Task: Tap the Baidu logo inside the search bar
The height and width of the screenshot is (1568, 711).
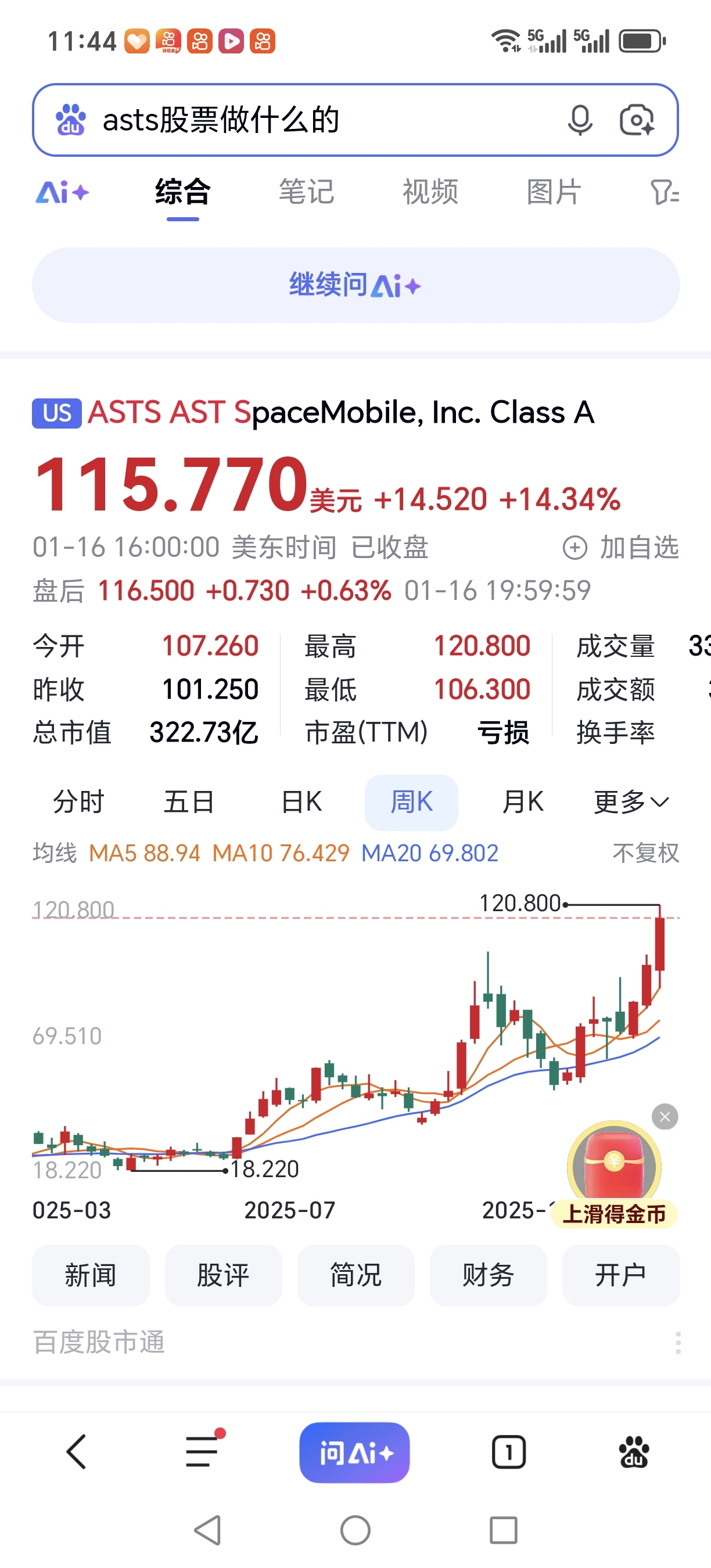Action: pos(71,119)
